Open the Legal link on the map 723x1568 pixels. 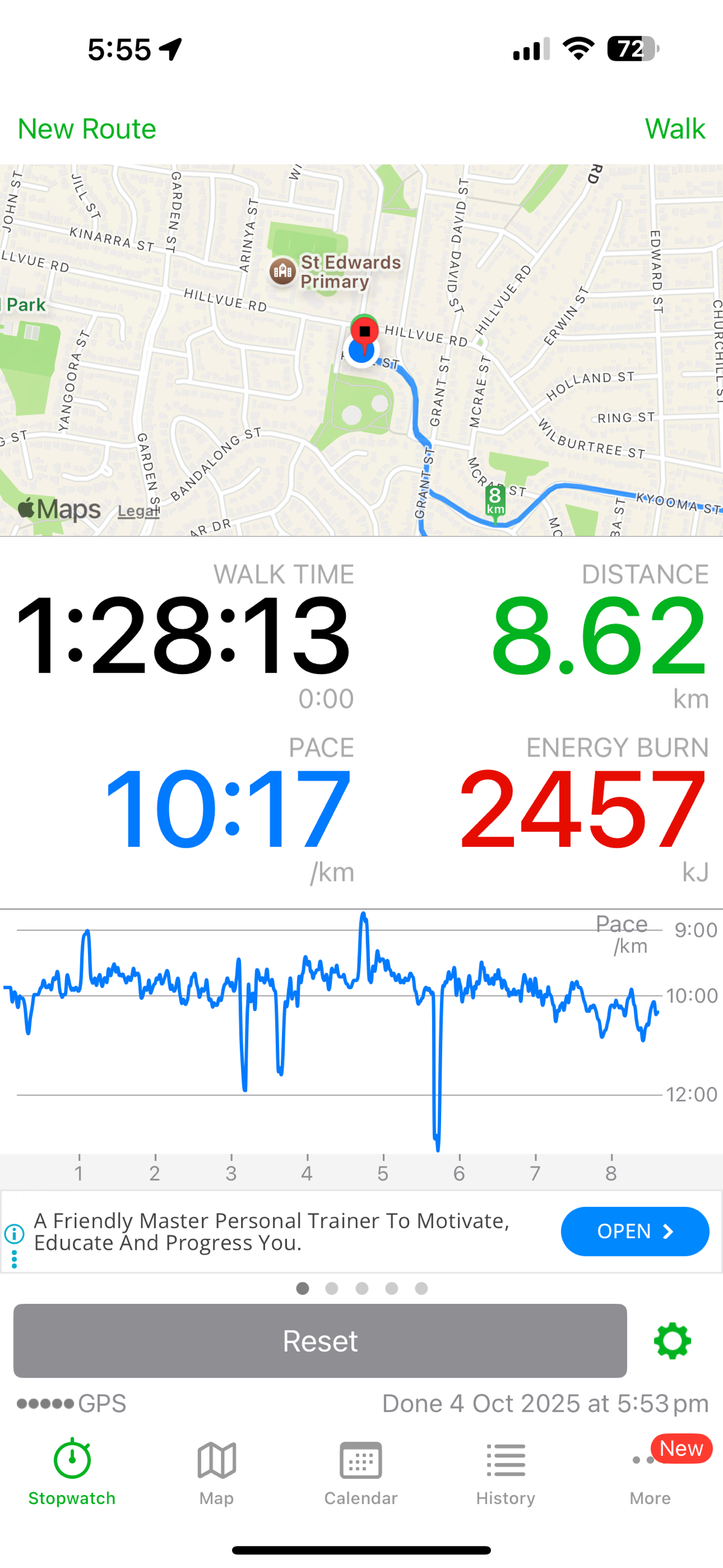pos(138,511)
